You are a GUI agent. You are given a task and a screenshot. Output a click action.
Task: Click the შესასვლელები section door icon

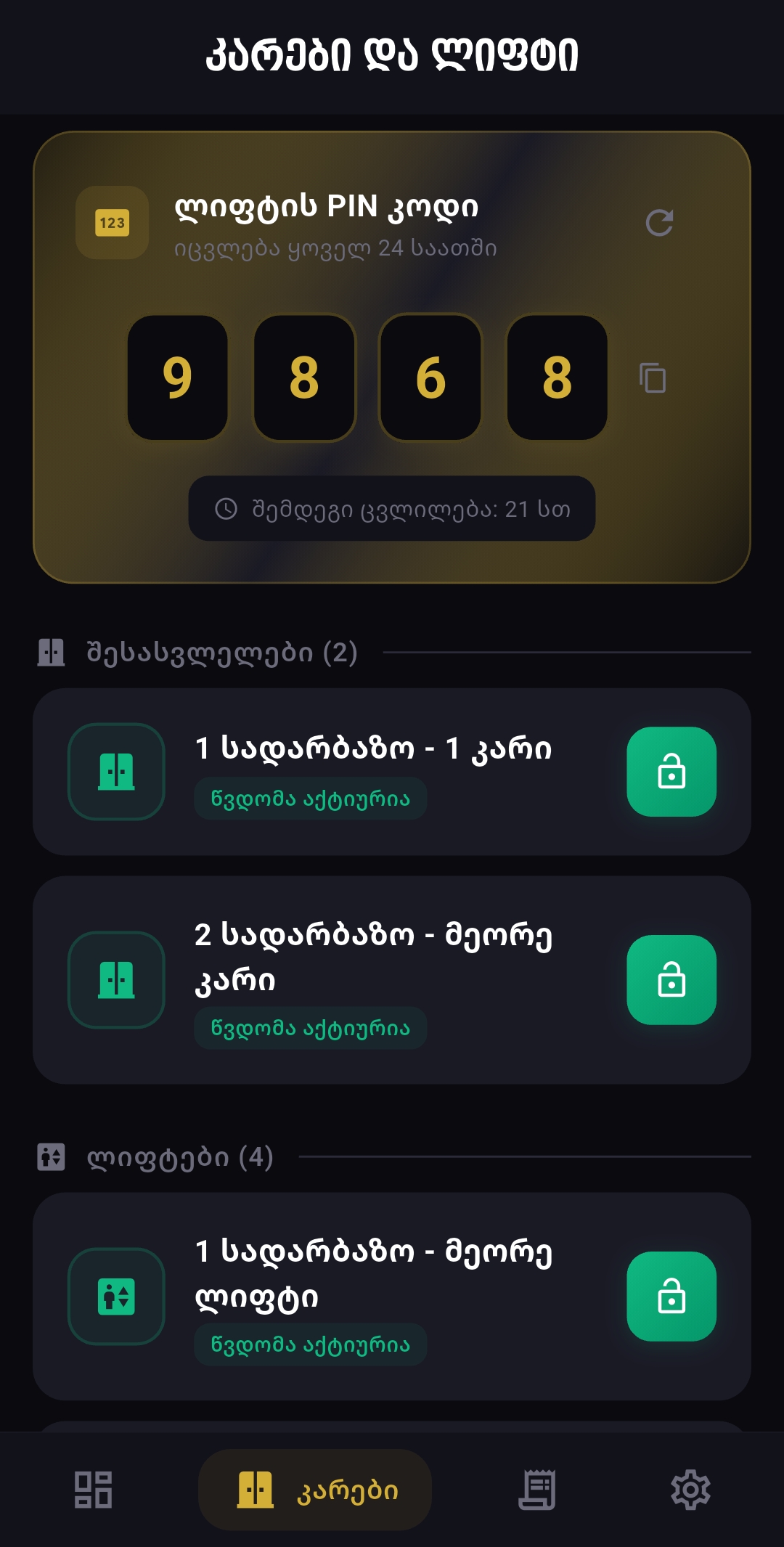click(50, 652)
